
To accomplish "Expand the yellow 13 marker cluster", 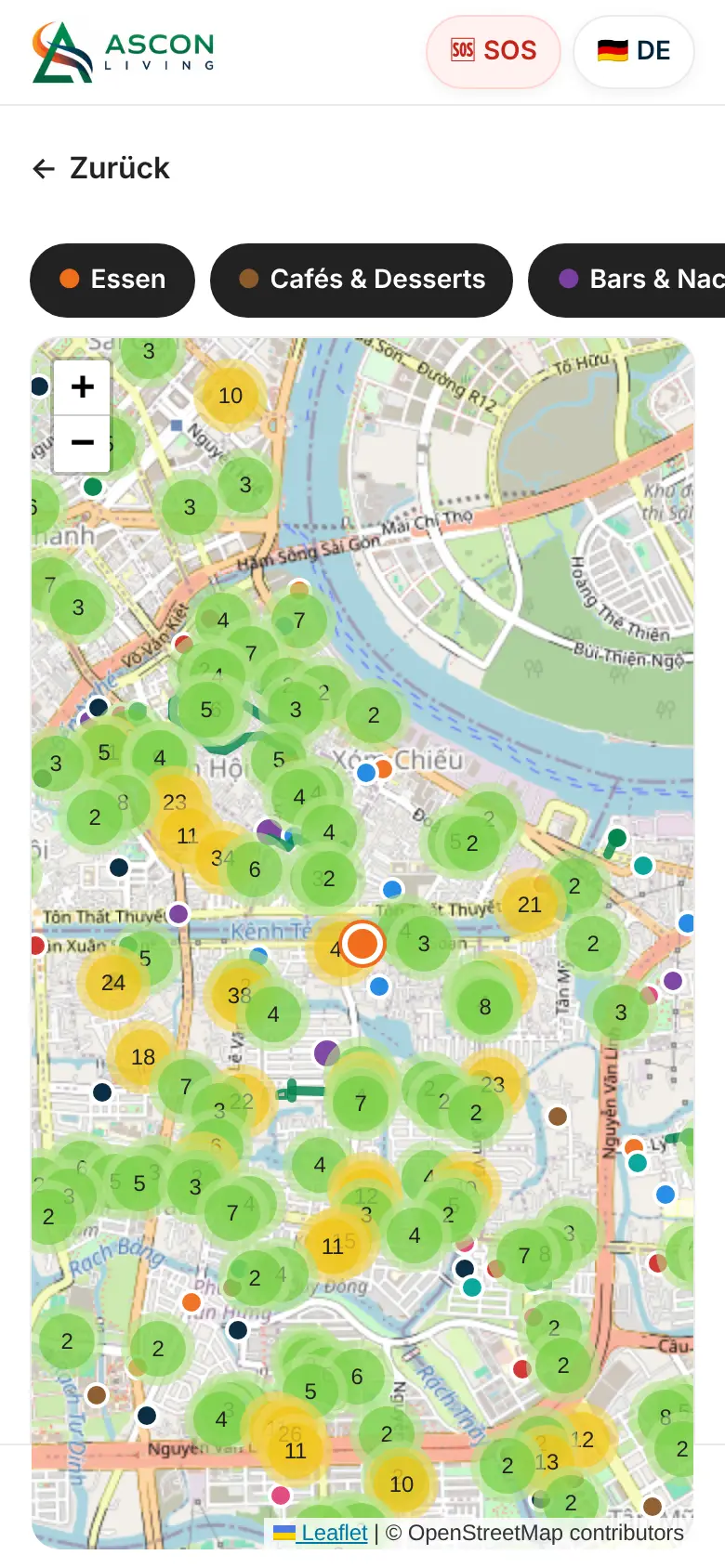I will coord(548,1462).
